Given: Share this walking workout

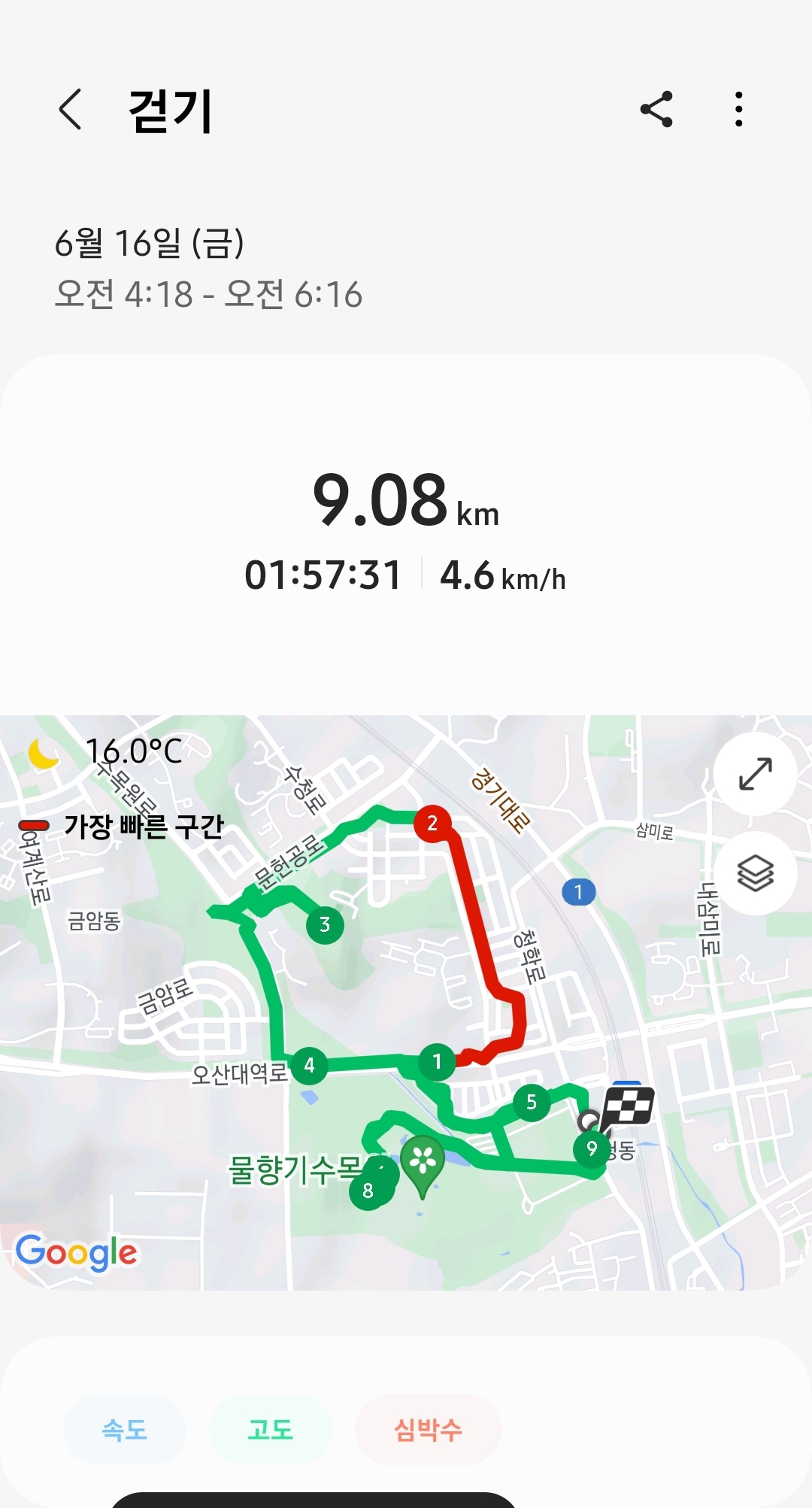Looking at the screenshot, I should (656, 110).
